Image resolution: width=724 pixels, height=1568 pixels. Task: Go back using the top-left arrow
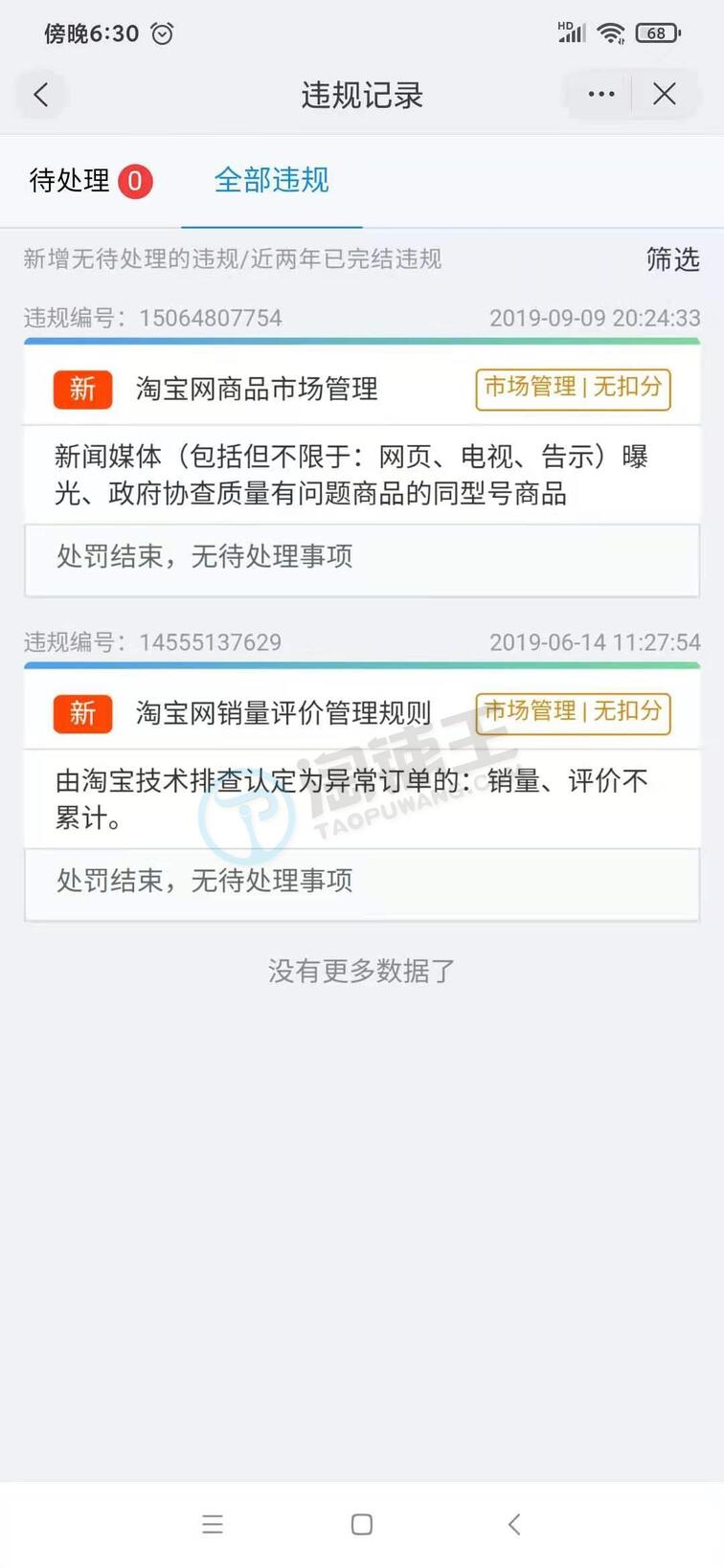[x=40, y=95]
